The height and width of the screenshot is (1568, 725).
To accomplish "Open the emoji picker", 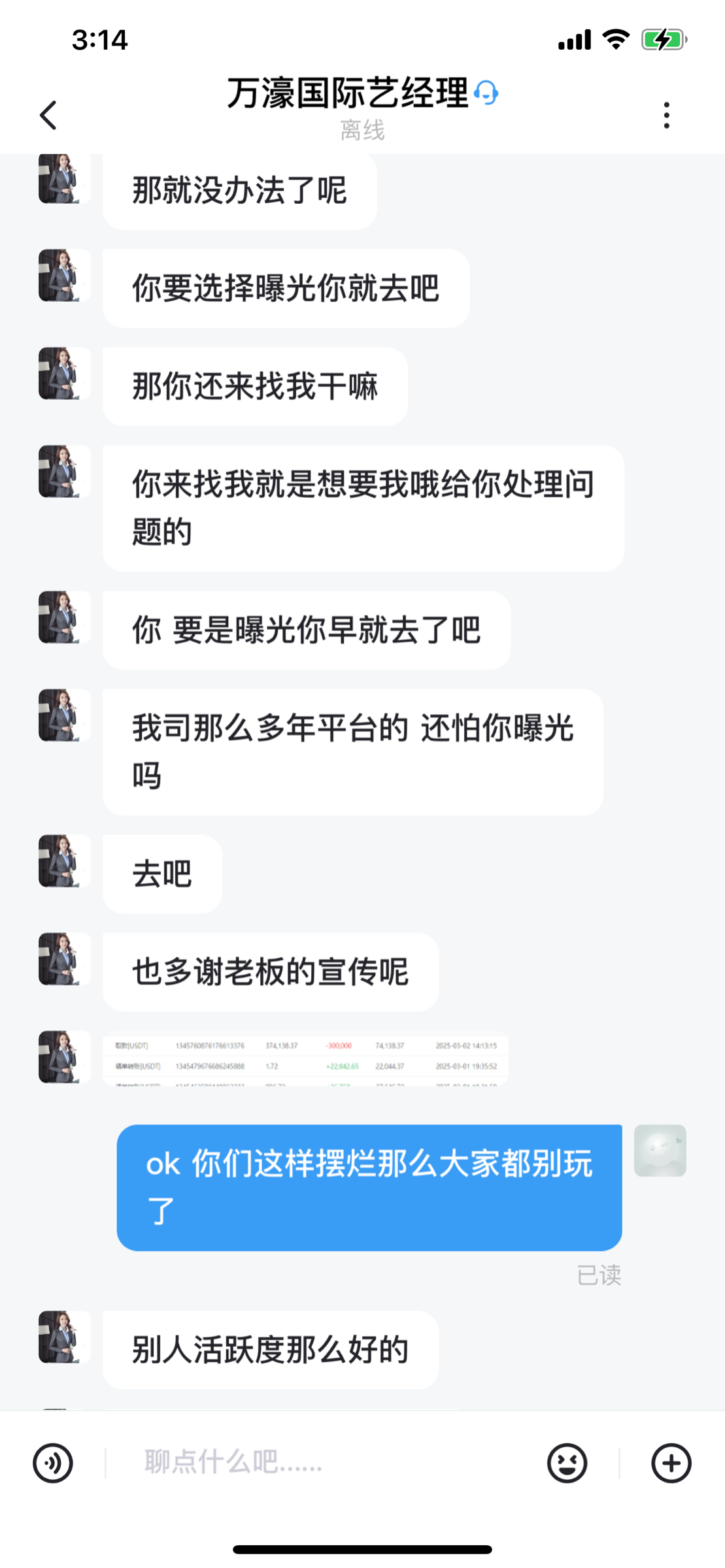I will pos(567,1463).
